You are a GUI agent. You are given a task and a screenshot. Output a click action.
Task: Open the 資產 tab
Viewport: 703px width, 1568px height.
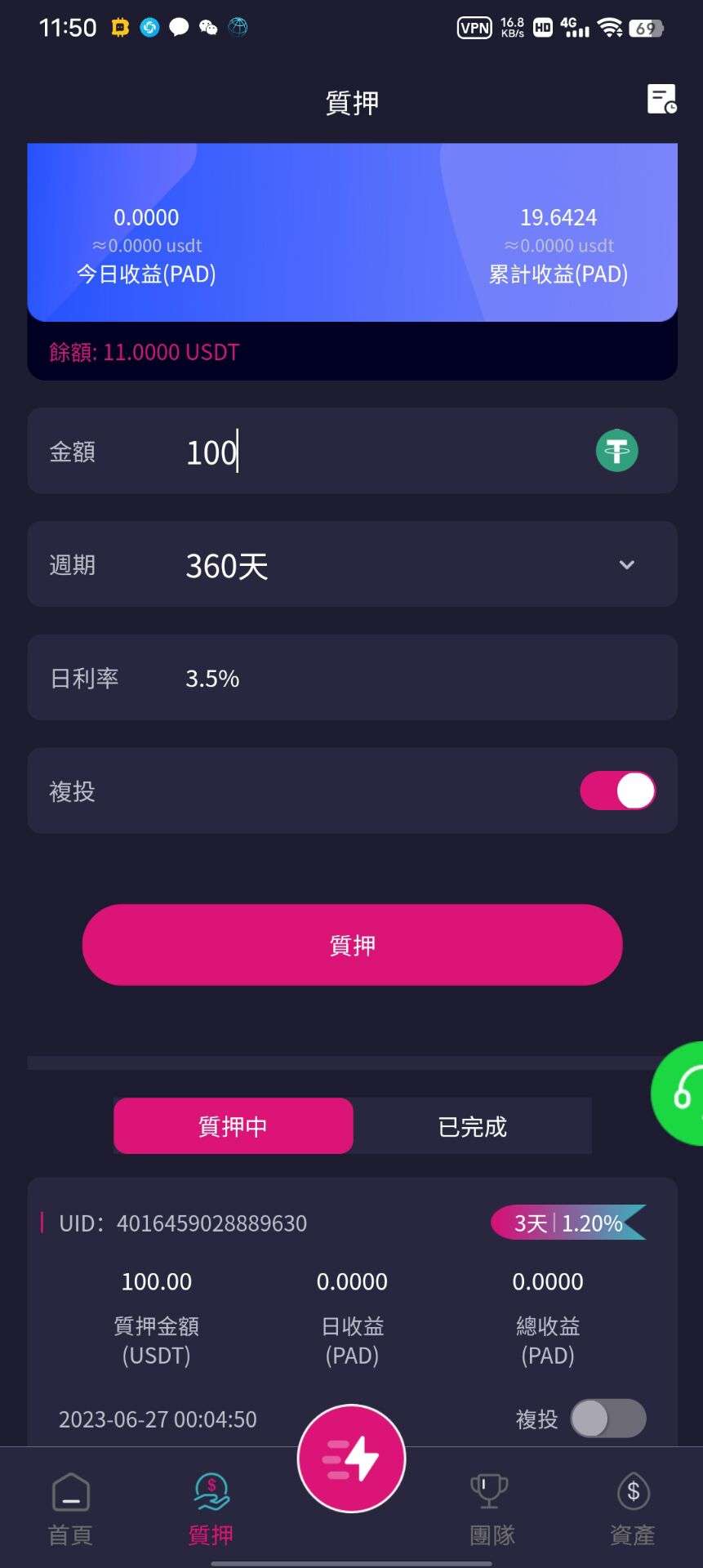[x=633, y=1508]
